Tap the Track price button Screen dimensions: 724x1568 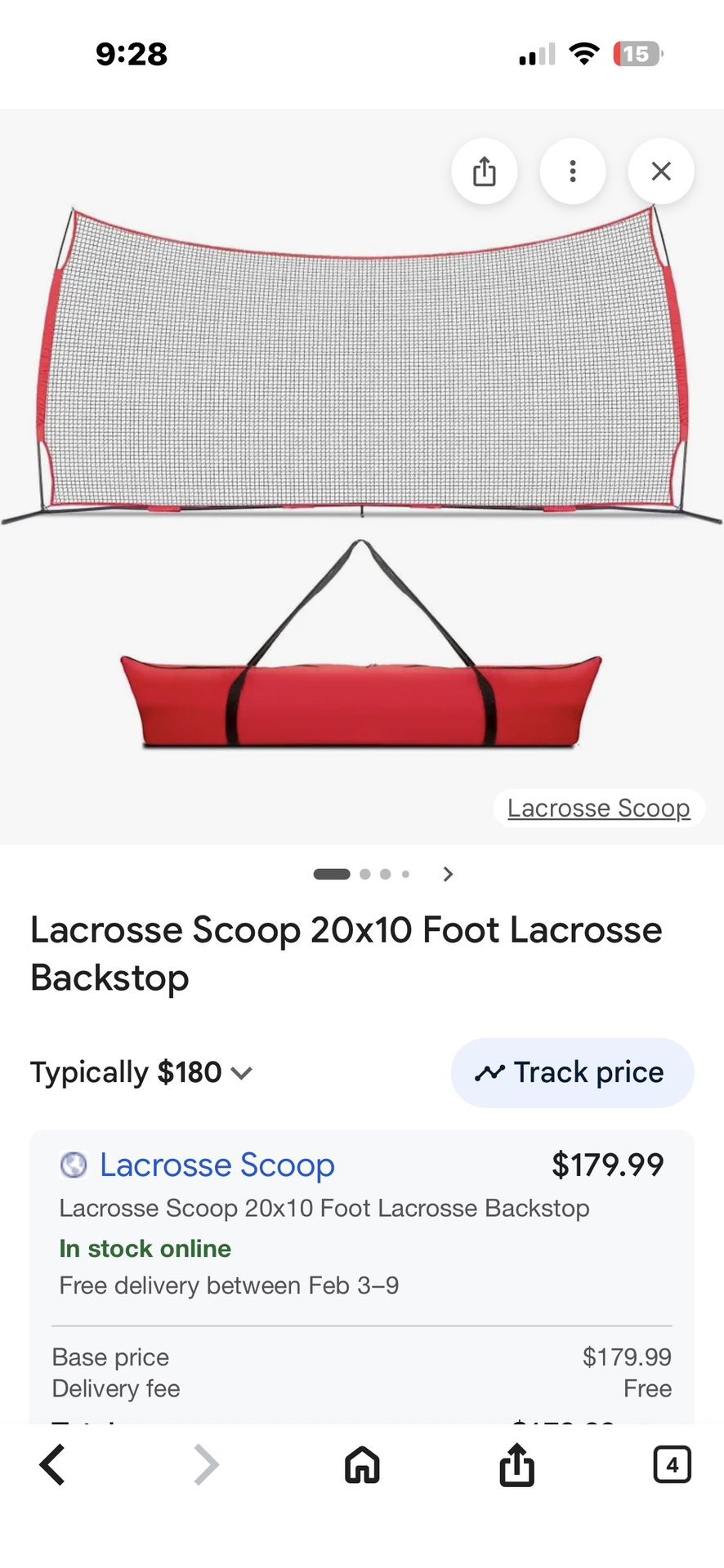pos(572,1072)
